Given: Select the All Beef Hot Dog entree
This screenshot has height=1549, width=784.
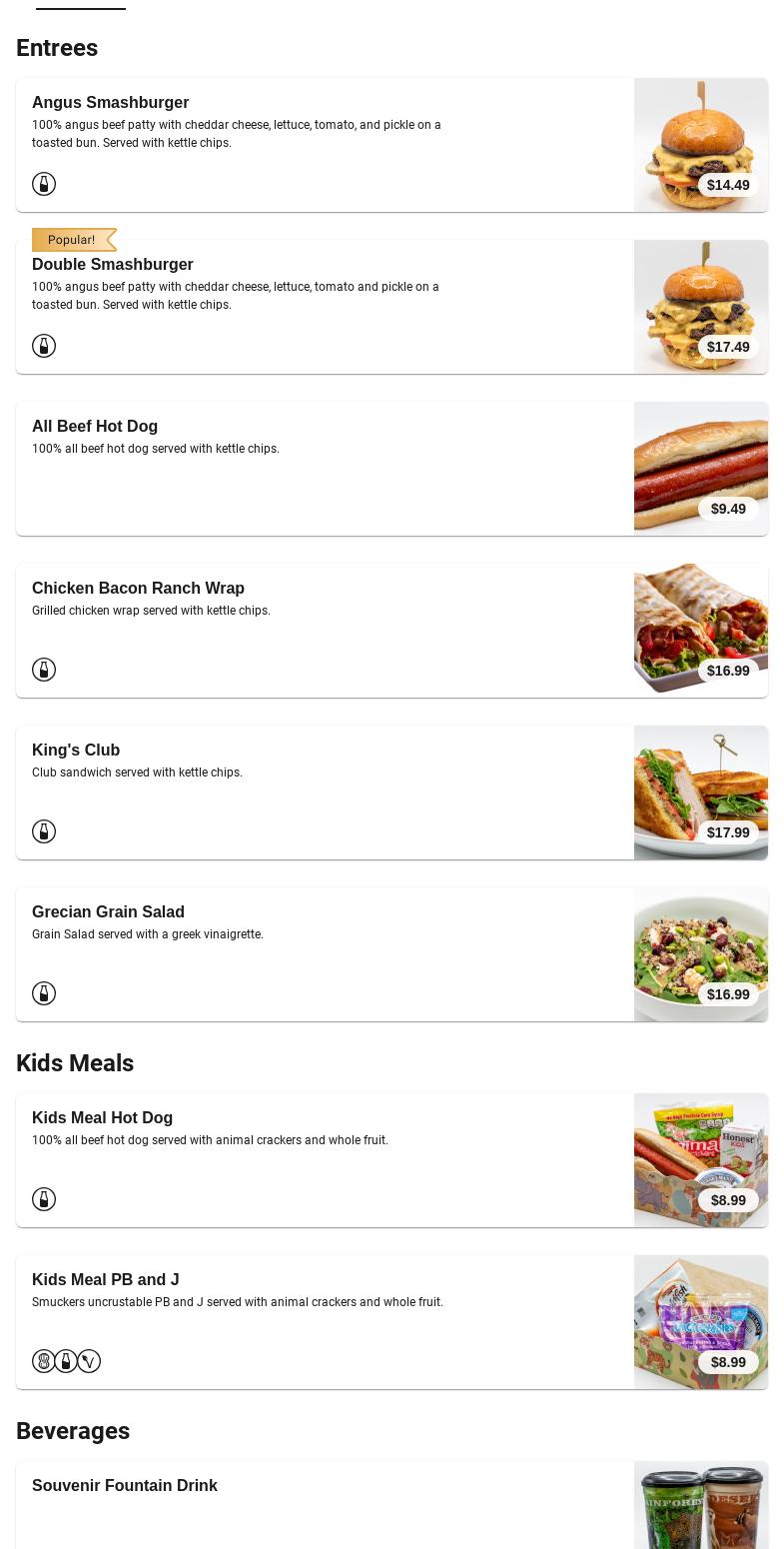Looking at the screenshot, I should coord(300,468).
